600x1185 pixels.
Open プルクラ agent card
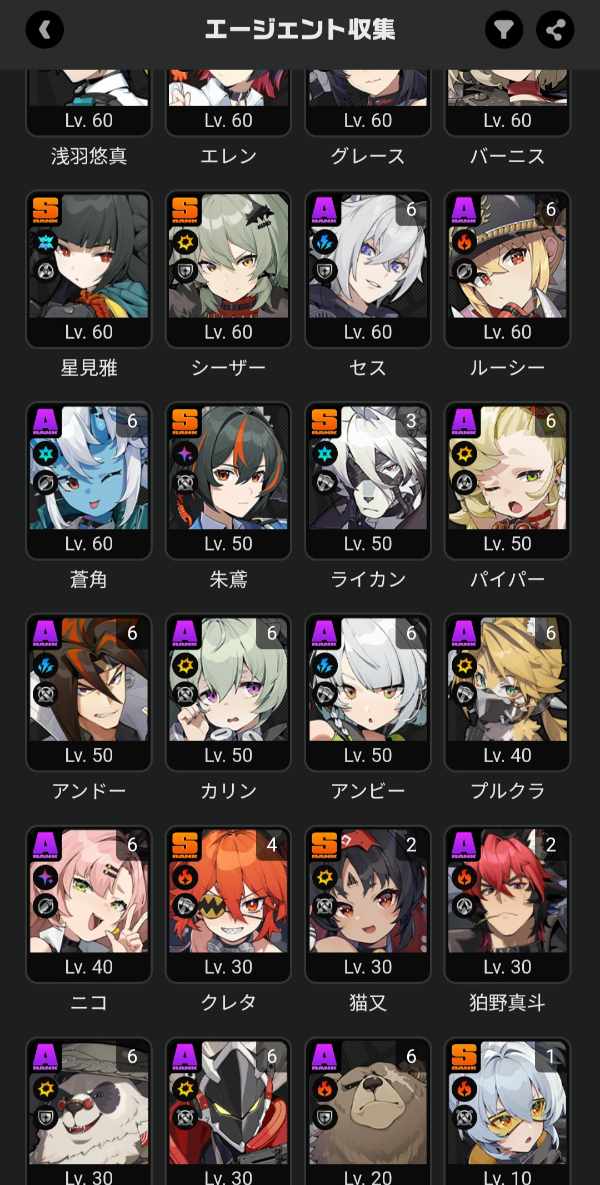[x=507, y=692]
